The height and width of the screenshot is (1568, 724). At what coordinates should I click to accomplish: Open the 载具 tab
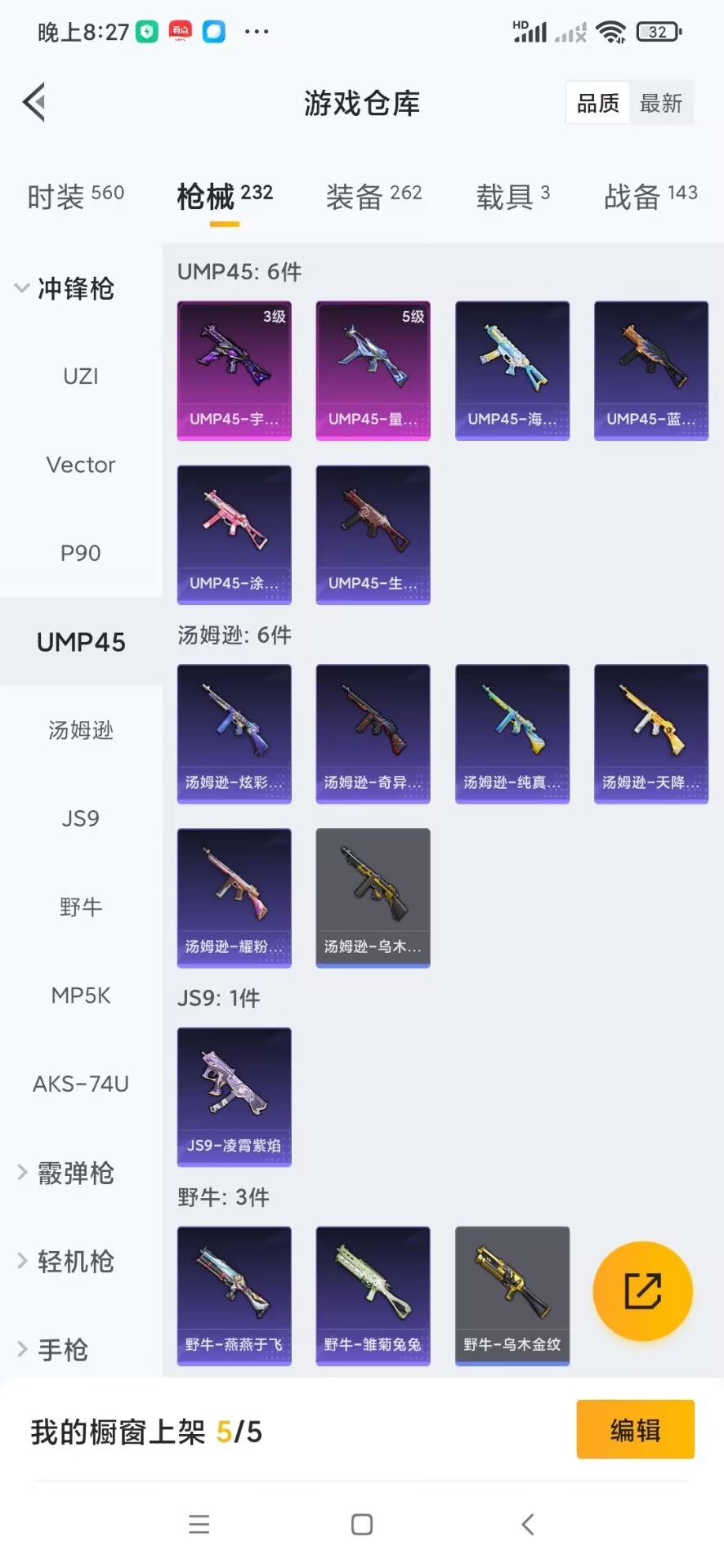512,196
